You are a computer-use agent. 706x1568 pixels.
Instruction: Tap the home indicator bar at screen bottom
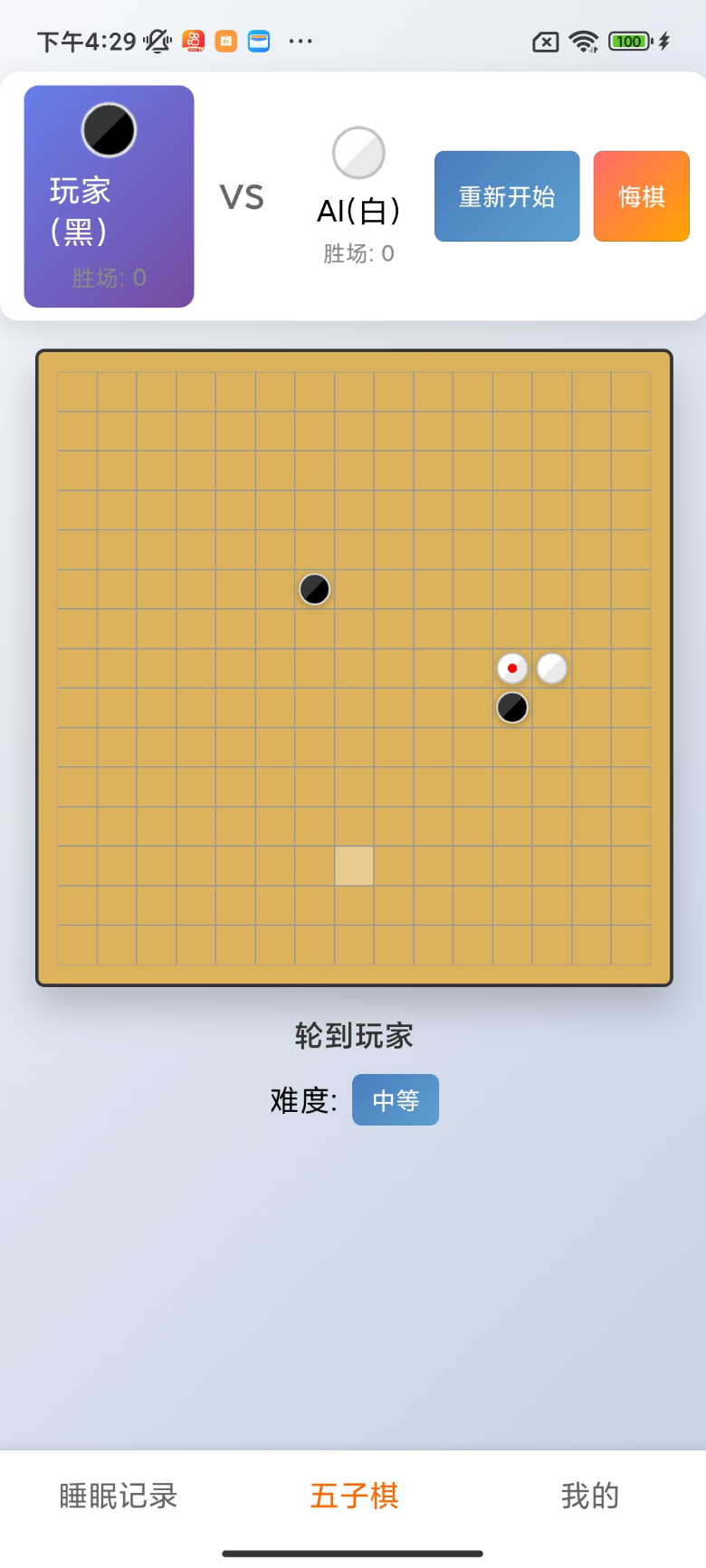[x=353, y=1554]
